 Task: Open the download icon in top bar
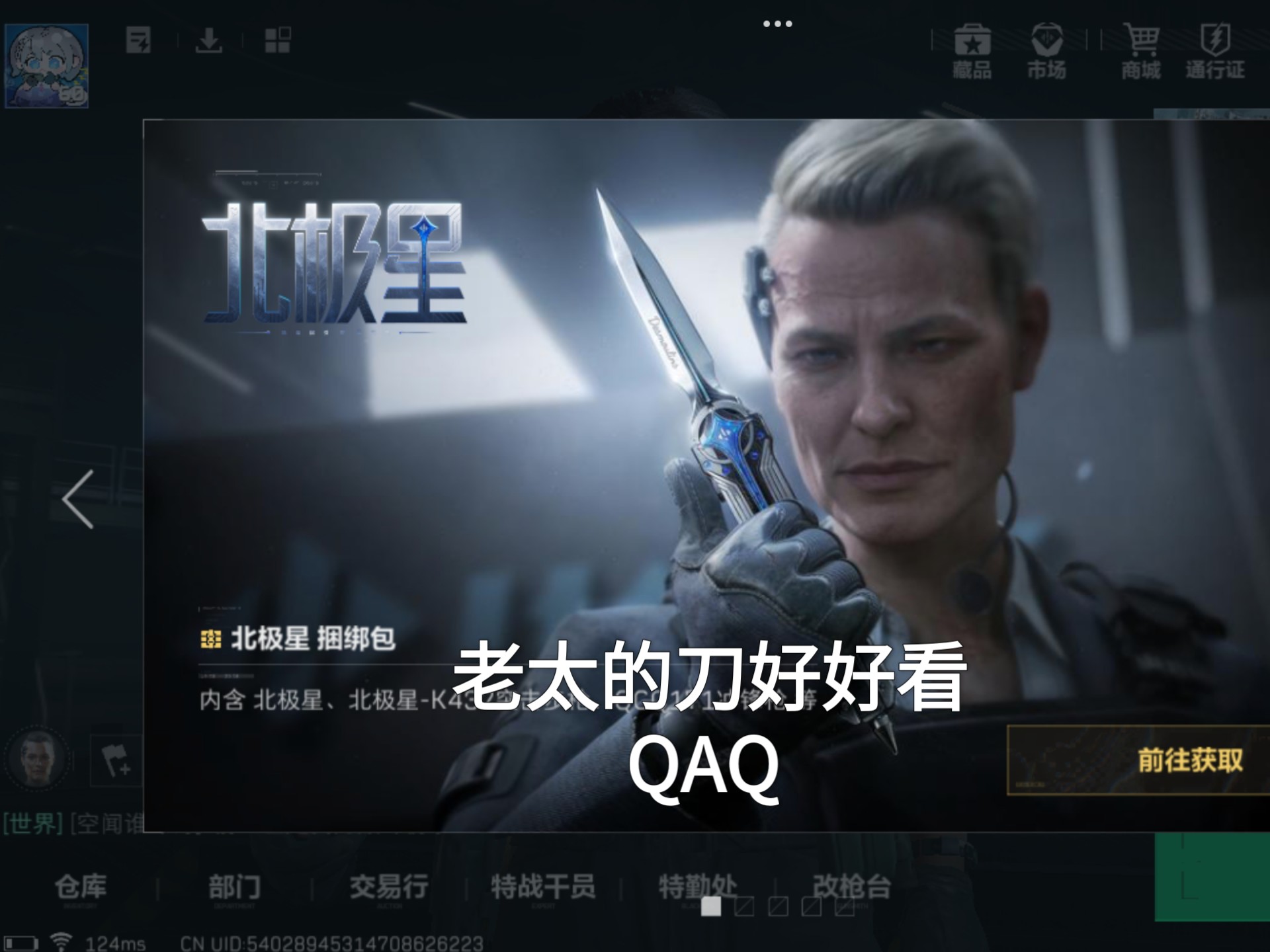point(209,40)
